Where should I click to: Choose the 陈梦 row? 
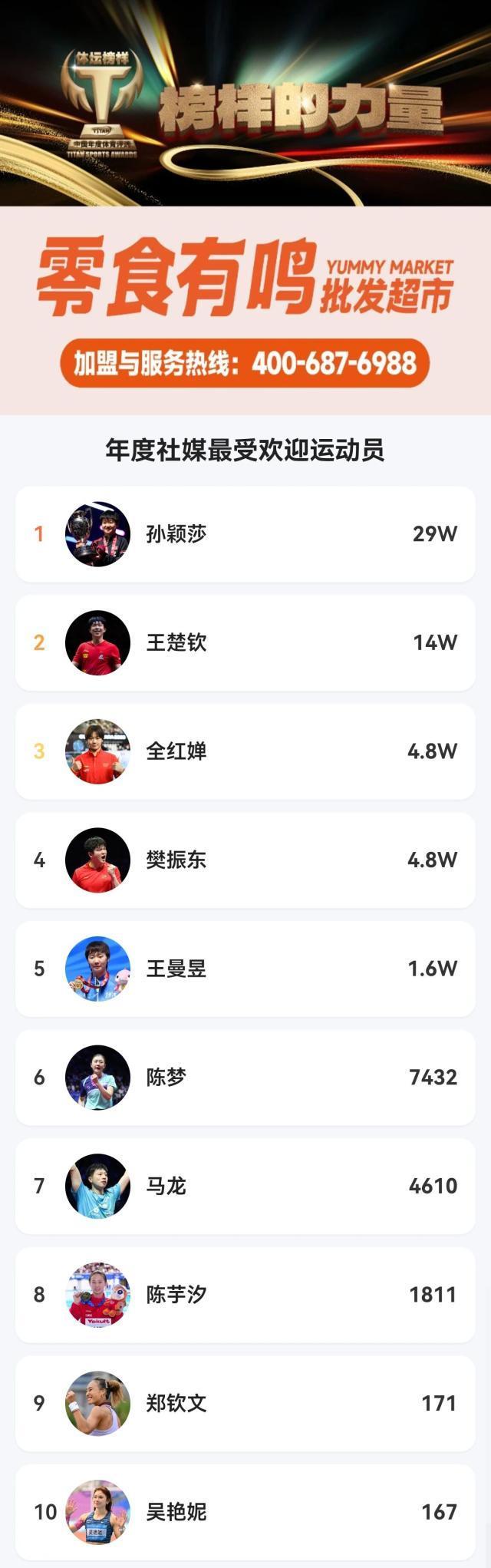(x=245, y=1078)
